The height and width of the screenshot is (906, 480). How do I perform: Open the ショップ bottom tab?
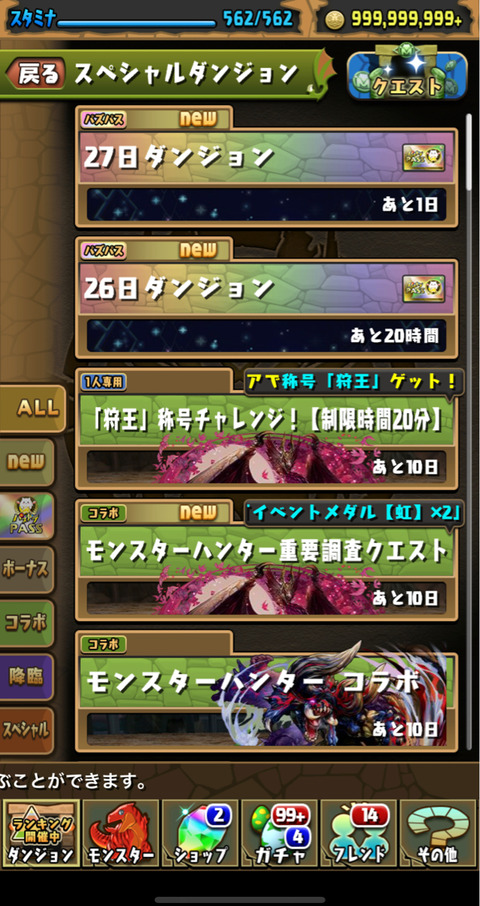click(200, 833)
